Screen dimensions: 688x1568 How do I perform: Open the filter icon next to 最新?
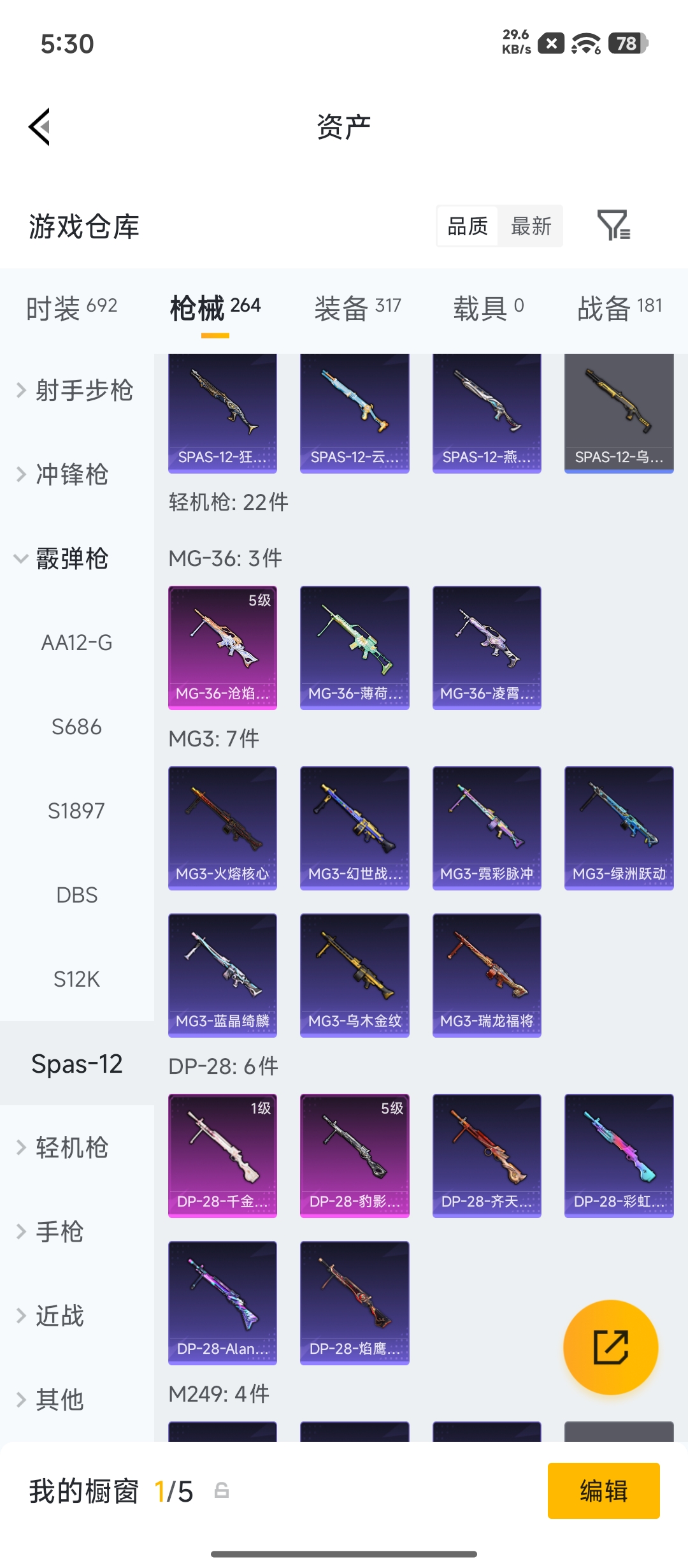pos(613,225)
